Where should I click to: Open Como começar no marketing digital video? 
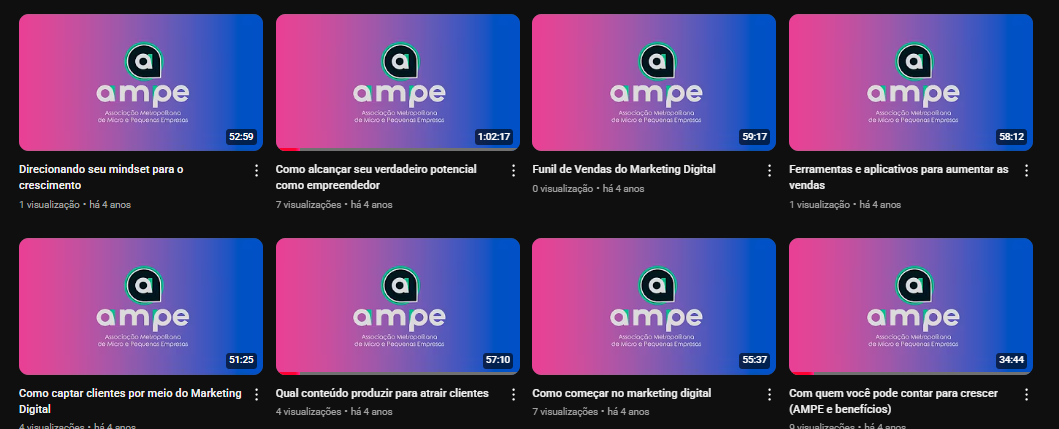[654, 306]
